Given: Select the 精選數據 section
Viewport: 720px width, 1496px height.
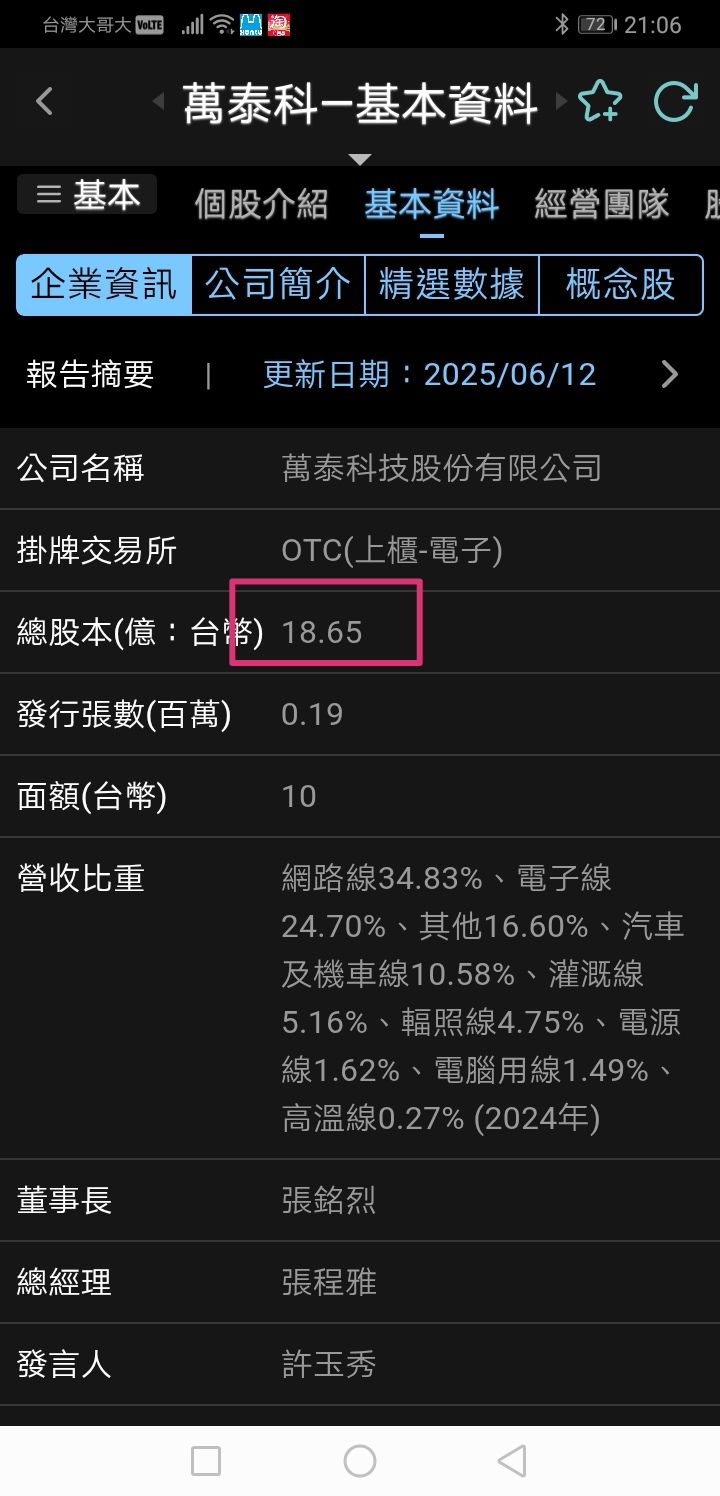Looking at the screenshot, I should point(451,284).
